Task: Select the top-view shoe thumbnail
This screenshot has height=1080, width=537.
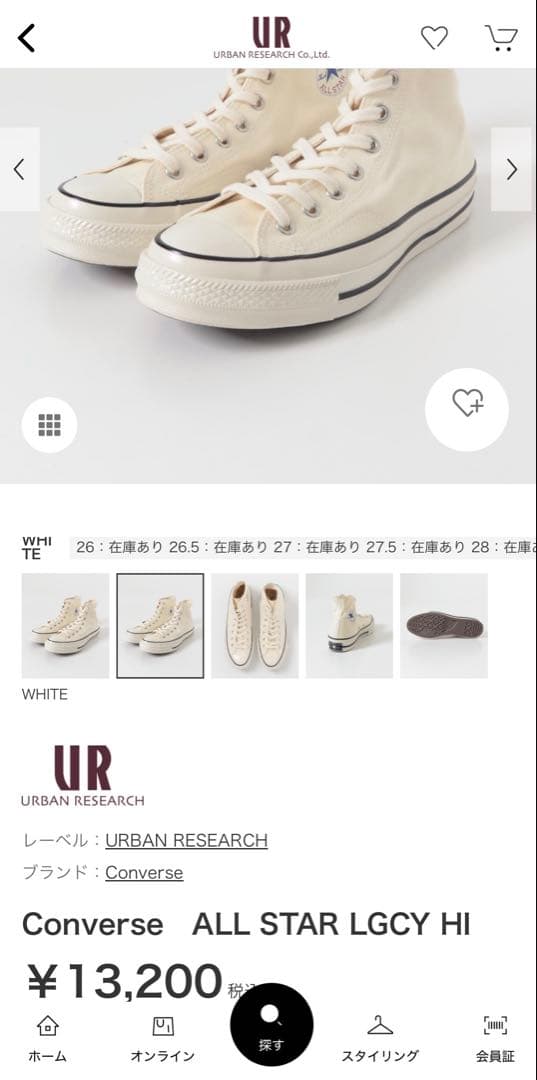Action: coord(255,625)
